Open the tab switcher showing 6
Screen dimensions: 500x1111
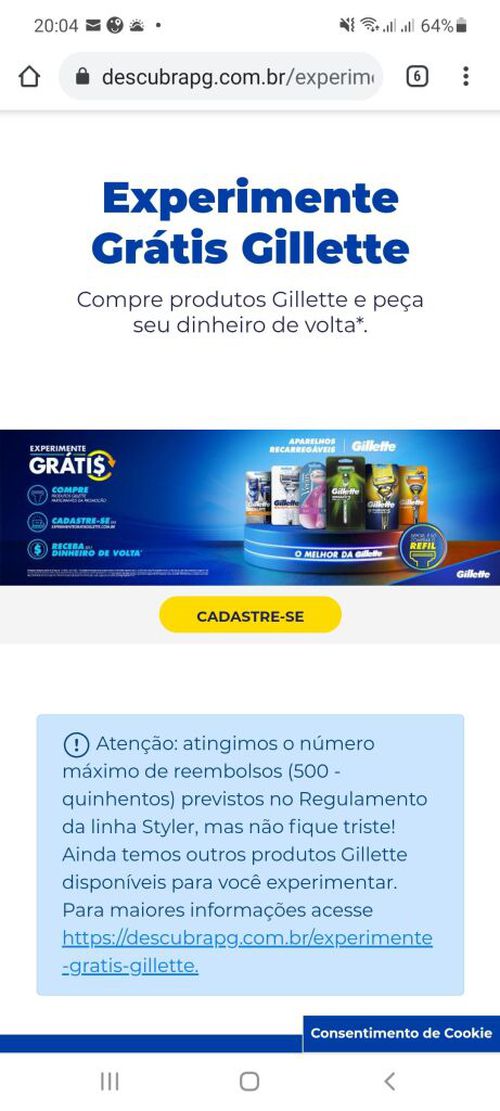417,77
